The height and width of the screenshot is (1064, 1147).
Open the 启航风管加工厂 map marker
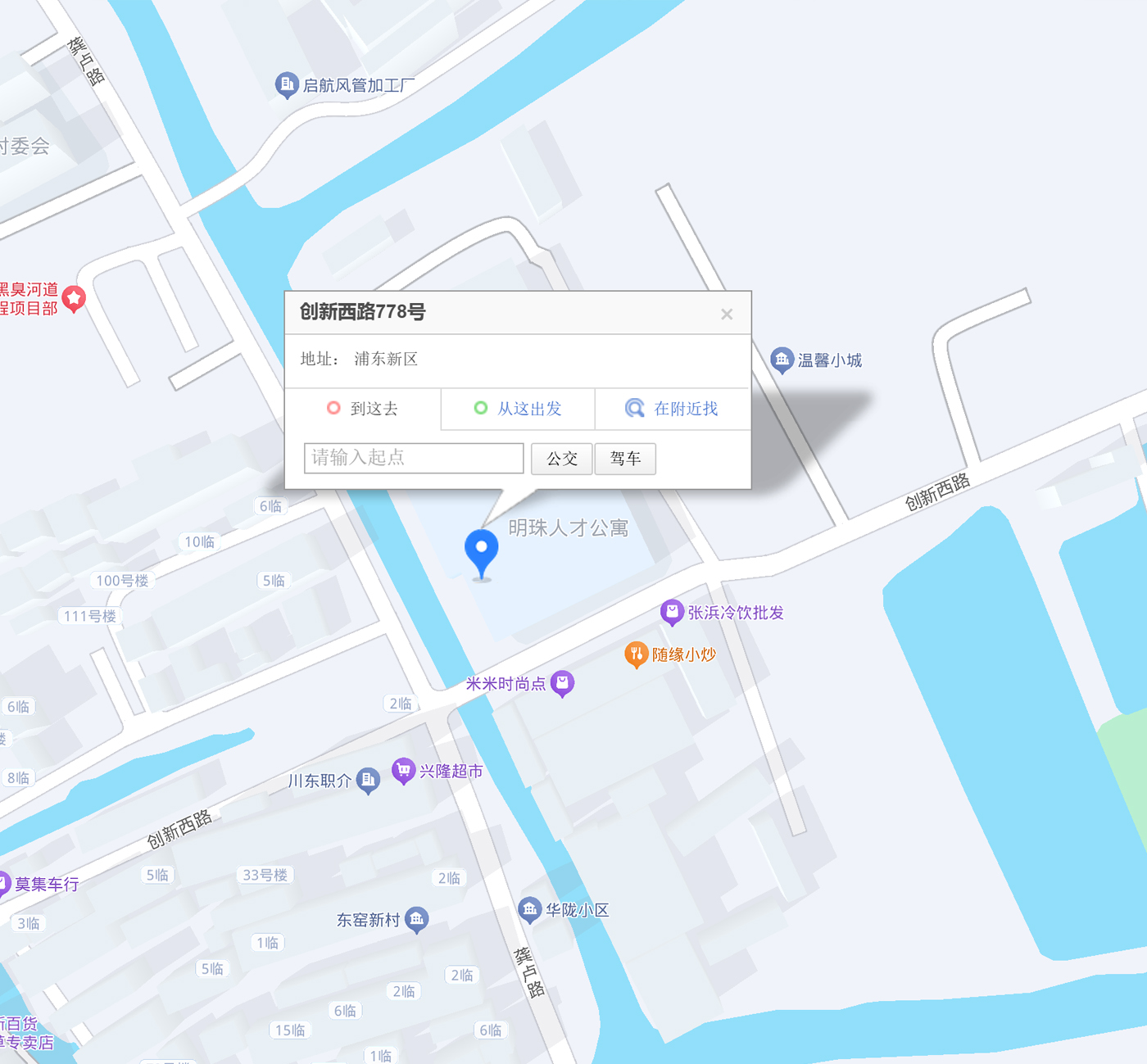click(x=286, y=84)
